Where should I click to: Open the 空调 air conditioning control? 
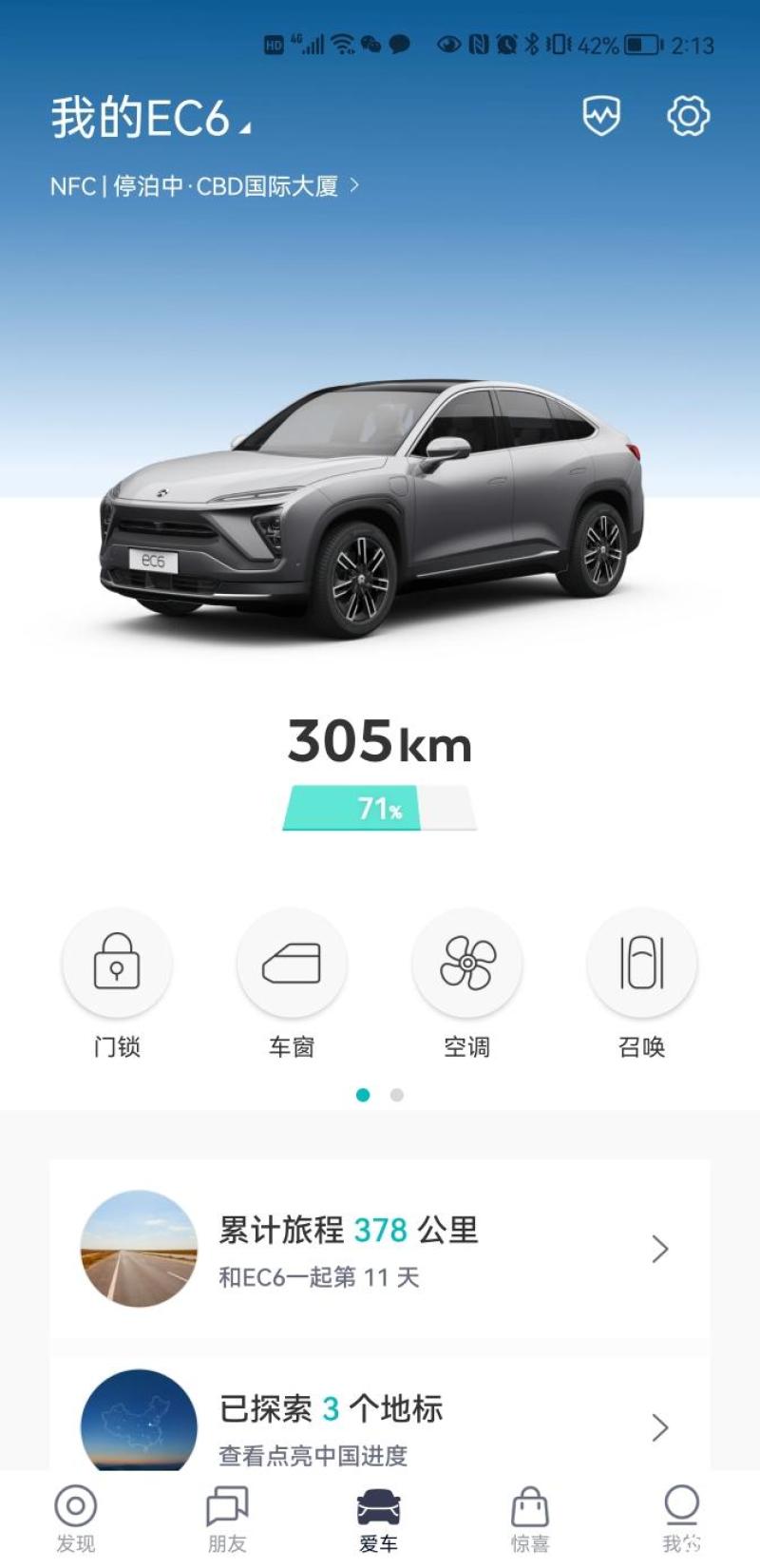coord(467,963)
